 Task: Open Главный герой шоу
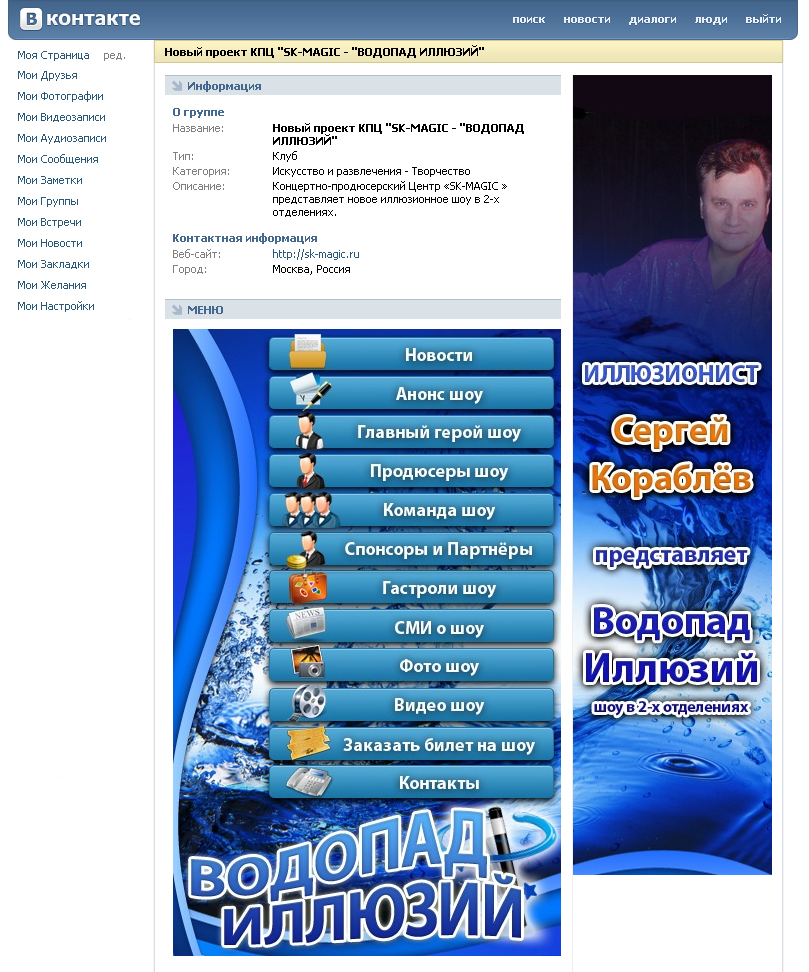click(411, 433)
